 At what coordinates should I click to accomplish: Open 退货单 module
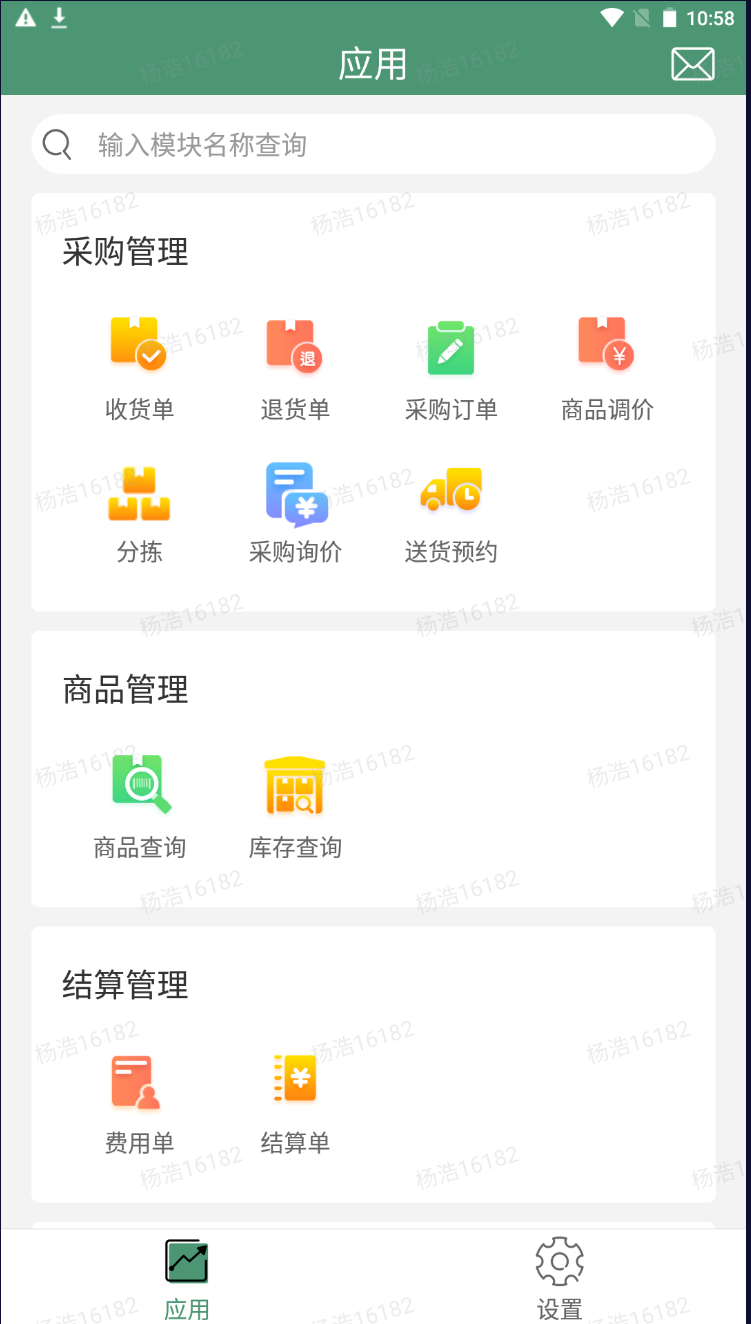coord(295,367)
